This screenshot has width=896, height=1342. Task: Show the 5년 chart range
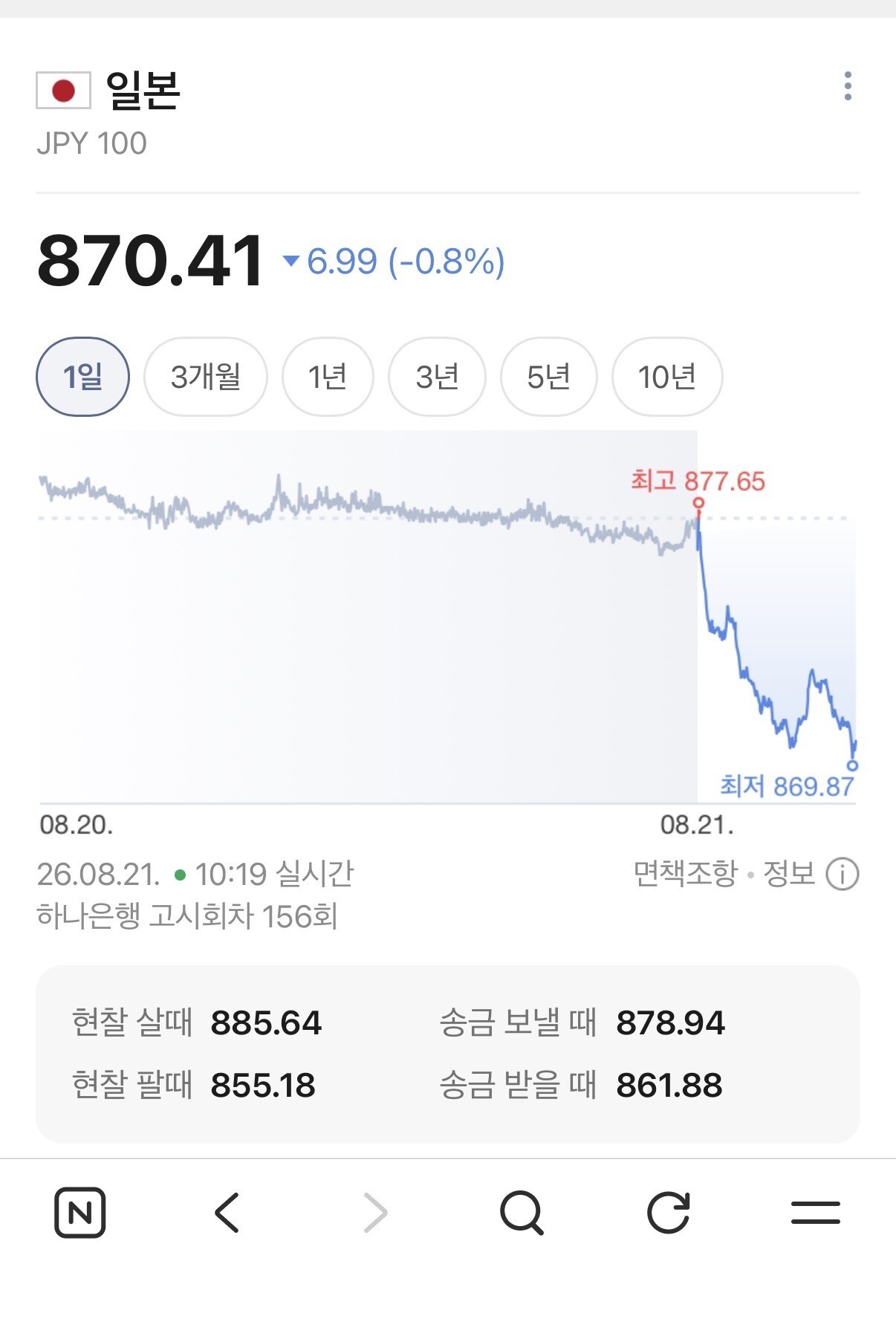coord(549,377)
